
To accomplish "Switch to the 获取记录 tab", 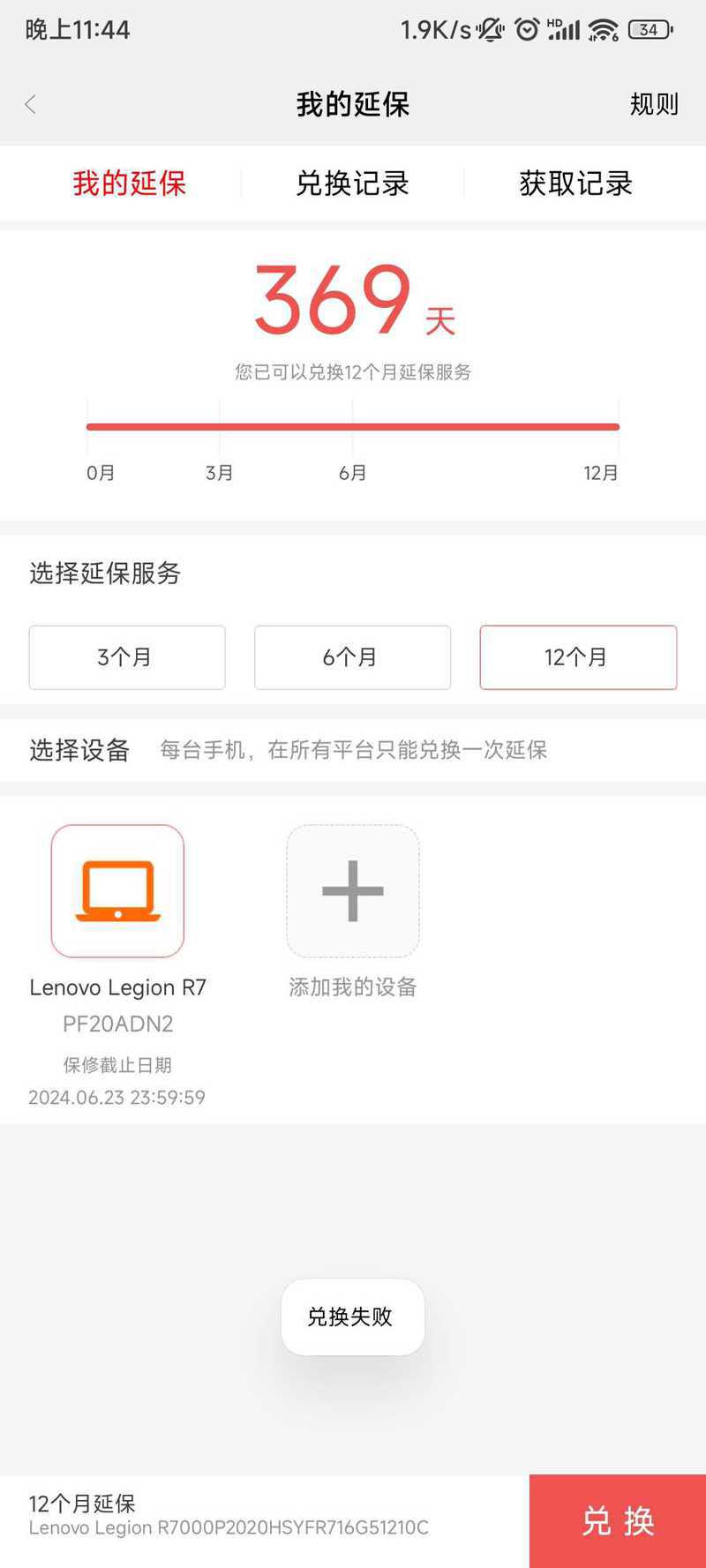I will click(x=575, y=184).
